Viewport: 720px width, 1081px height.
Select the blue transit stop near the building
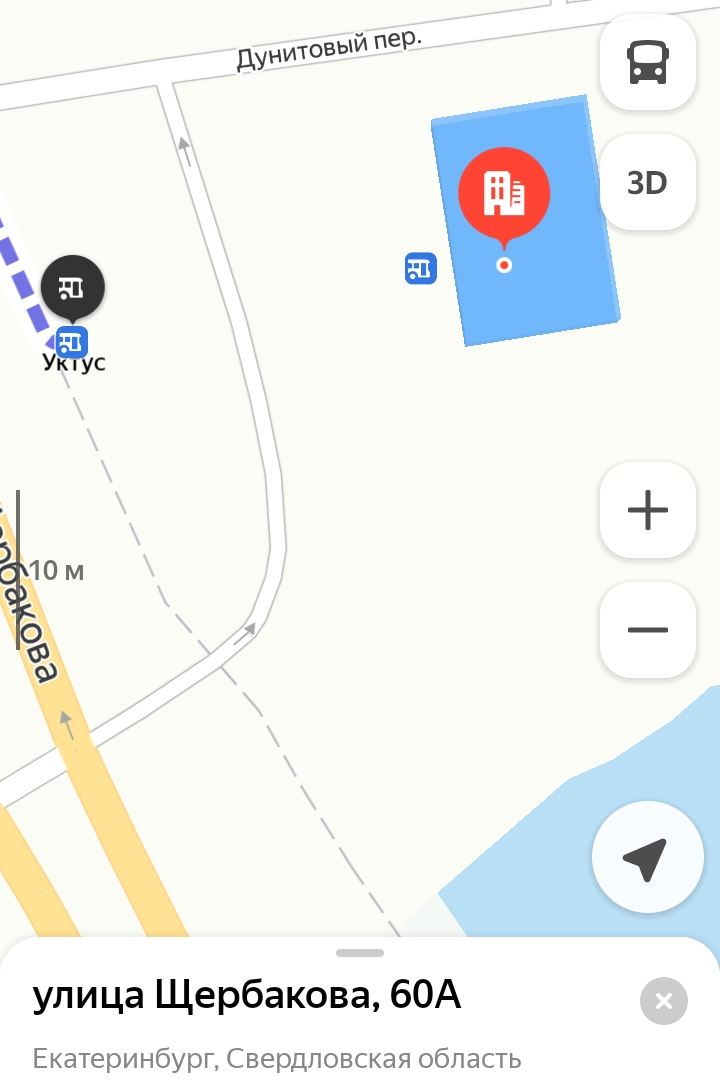point(421,268)
